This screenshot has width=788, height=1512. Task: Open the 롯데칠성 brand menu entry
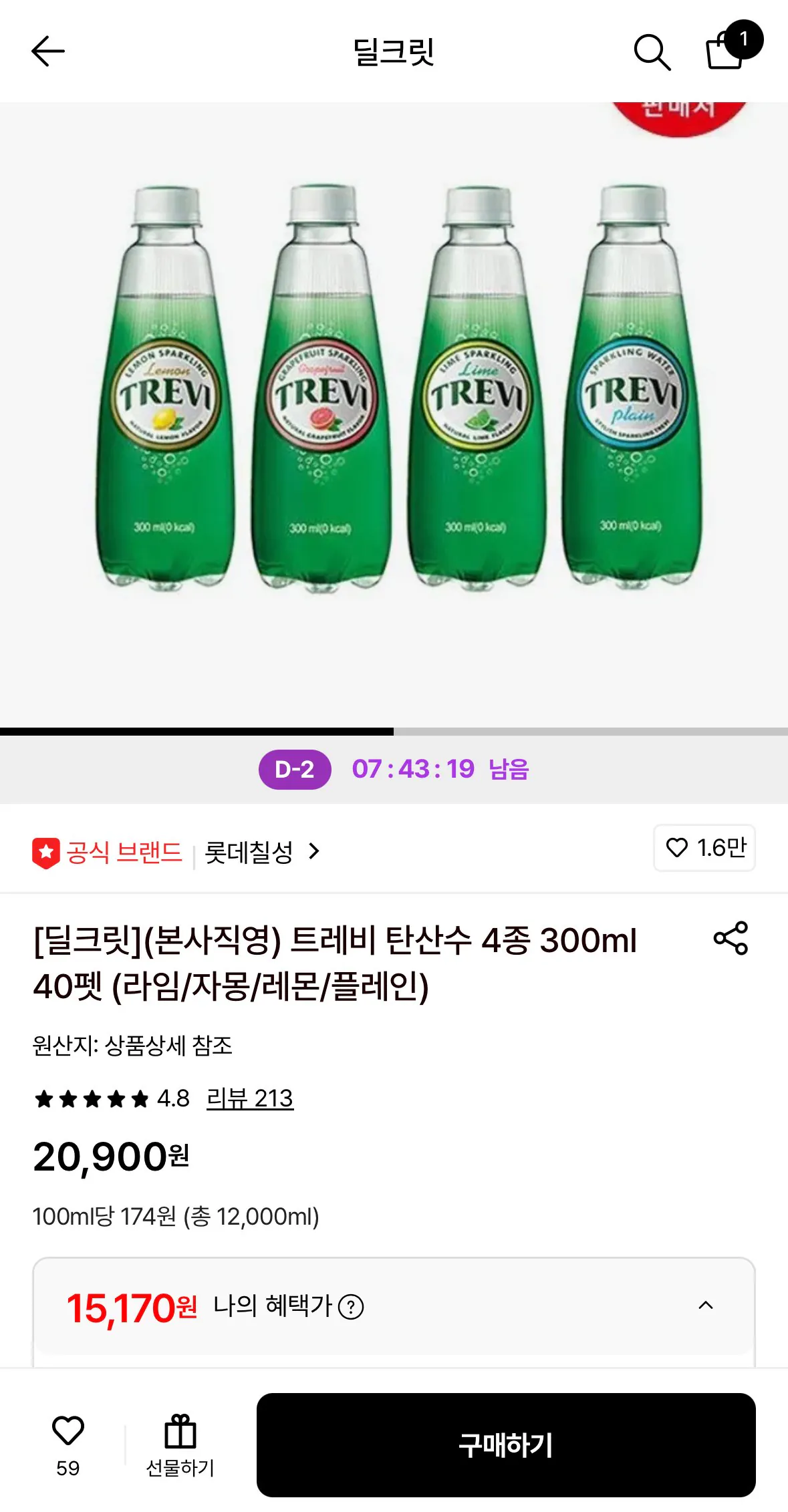coord(249,851)
